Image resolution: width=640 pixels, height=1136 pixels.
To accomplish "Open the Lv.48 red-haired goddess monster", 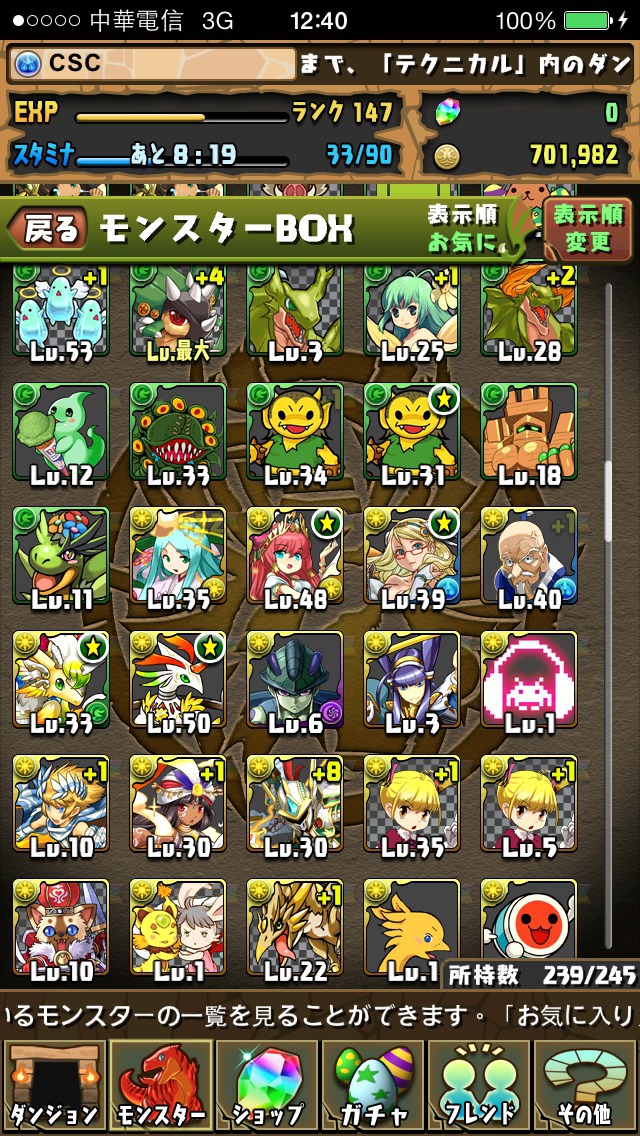I will coord(295,556).
